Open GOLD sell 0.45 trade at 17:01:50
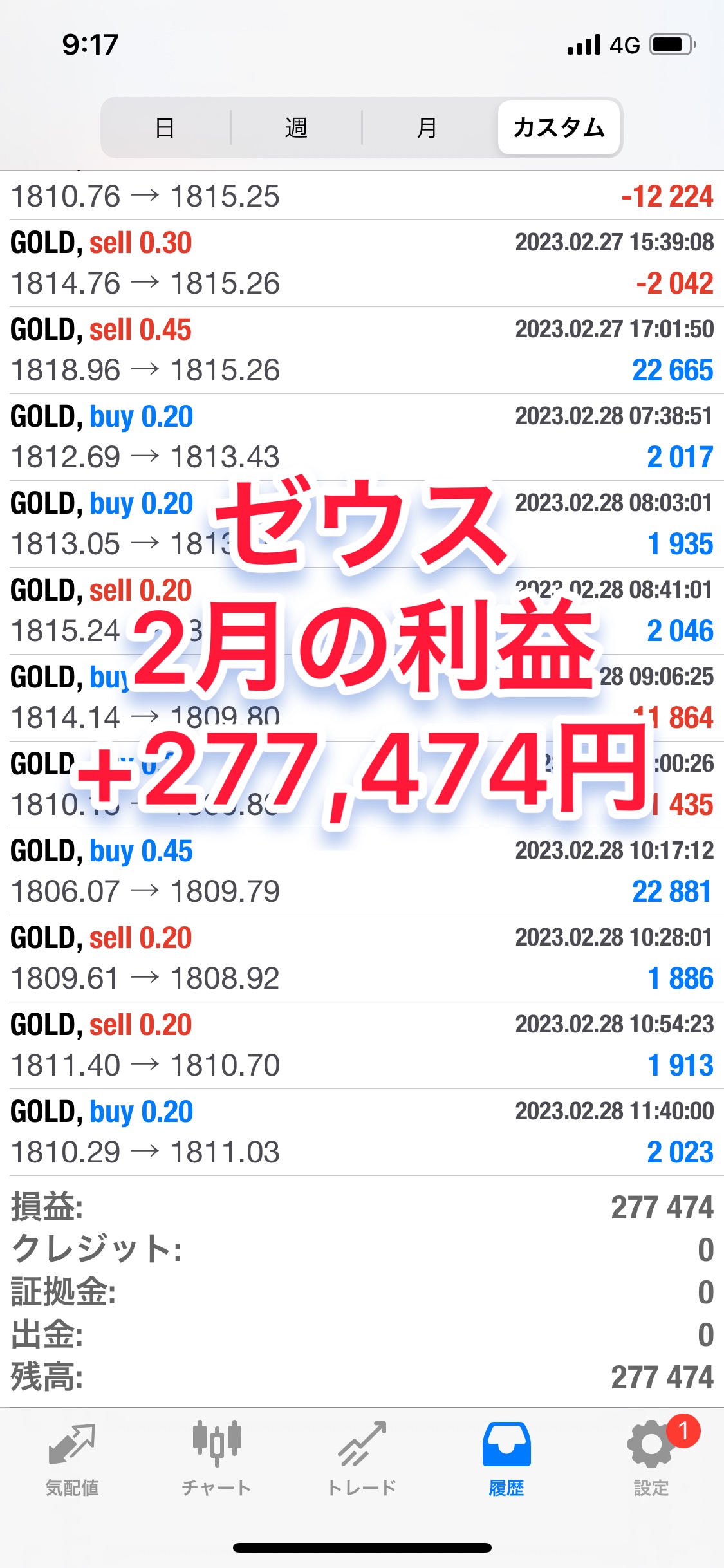The width and height of the screenshot is (724, 1568). 362,350
